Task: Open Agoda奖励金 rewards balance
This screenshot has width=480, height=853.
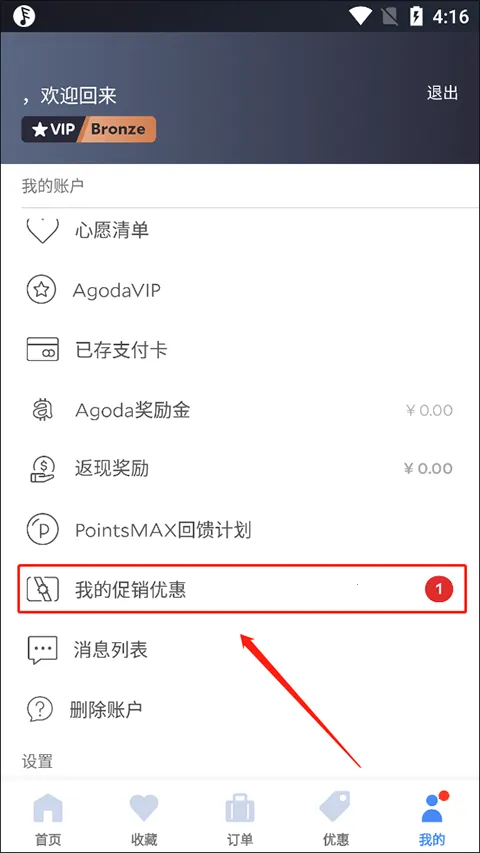Action: [240, 410]
